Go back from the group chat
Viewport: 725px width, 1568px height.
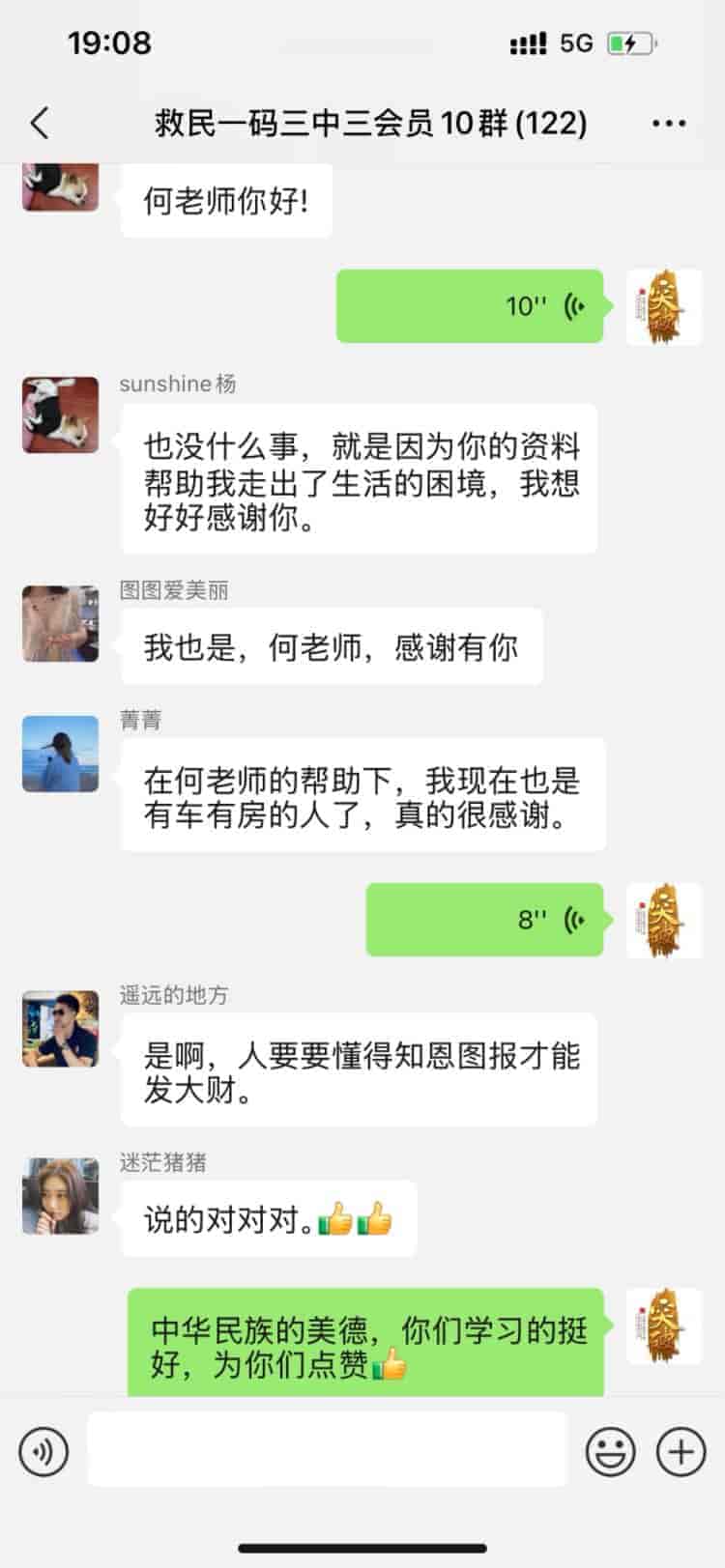pyautogui.click(x=40, y=124)
